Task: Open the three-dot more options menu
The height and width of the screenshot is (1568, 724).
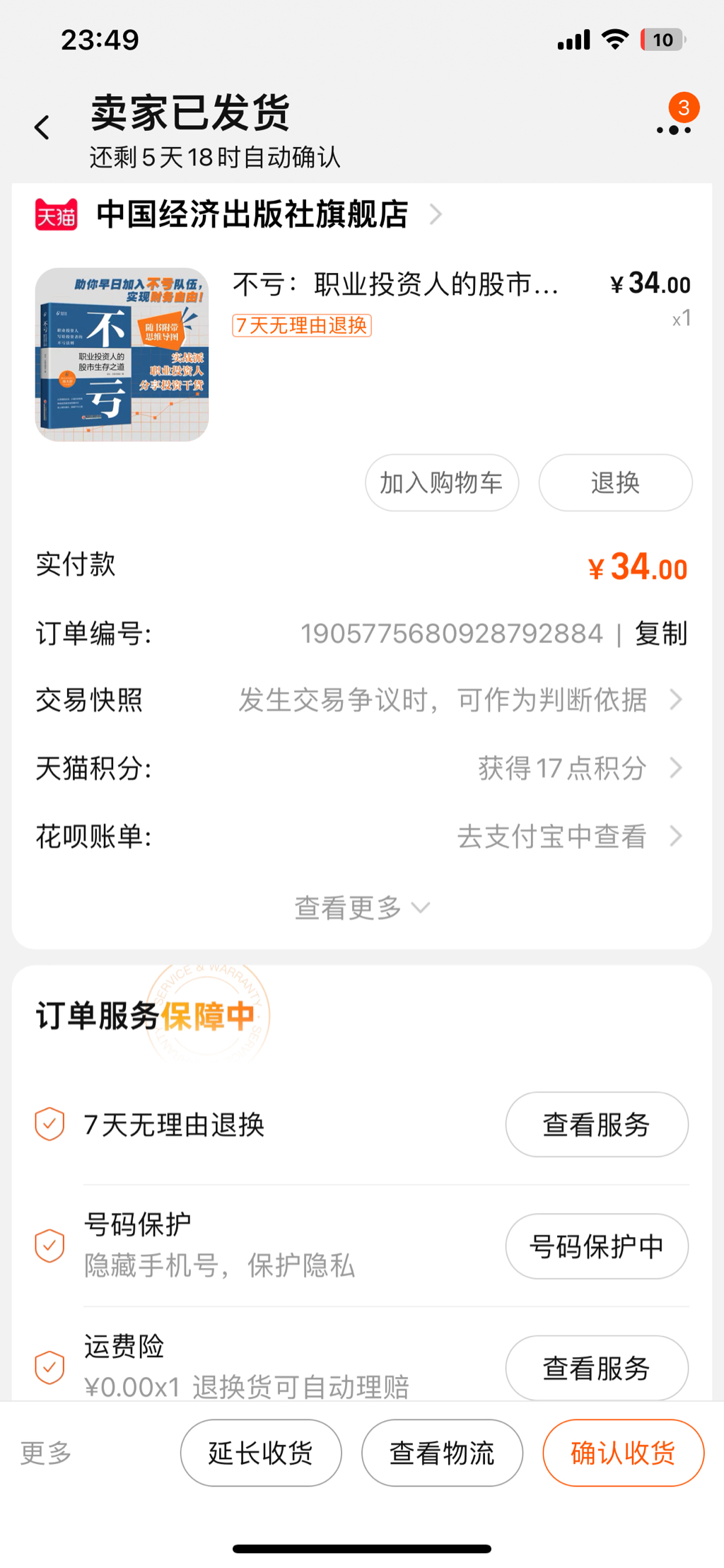Action: point(673,129)
